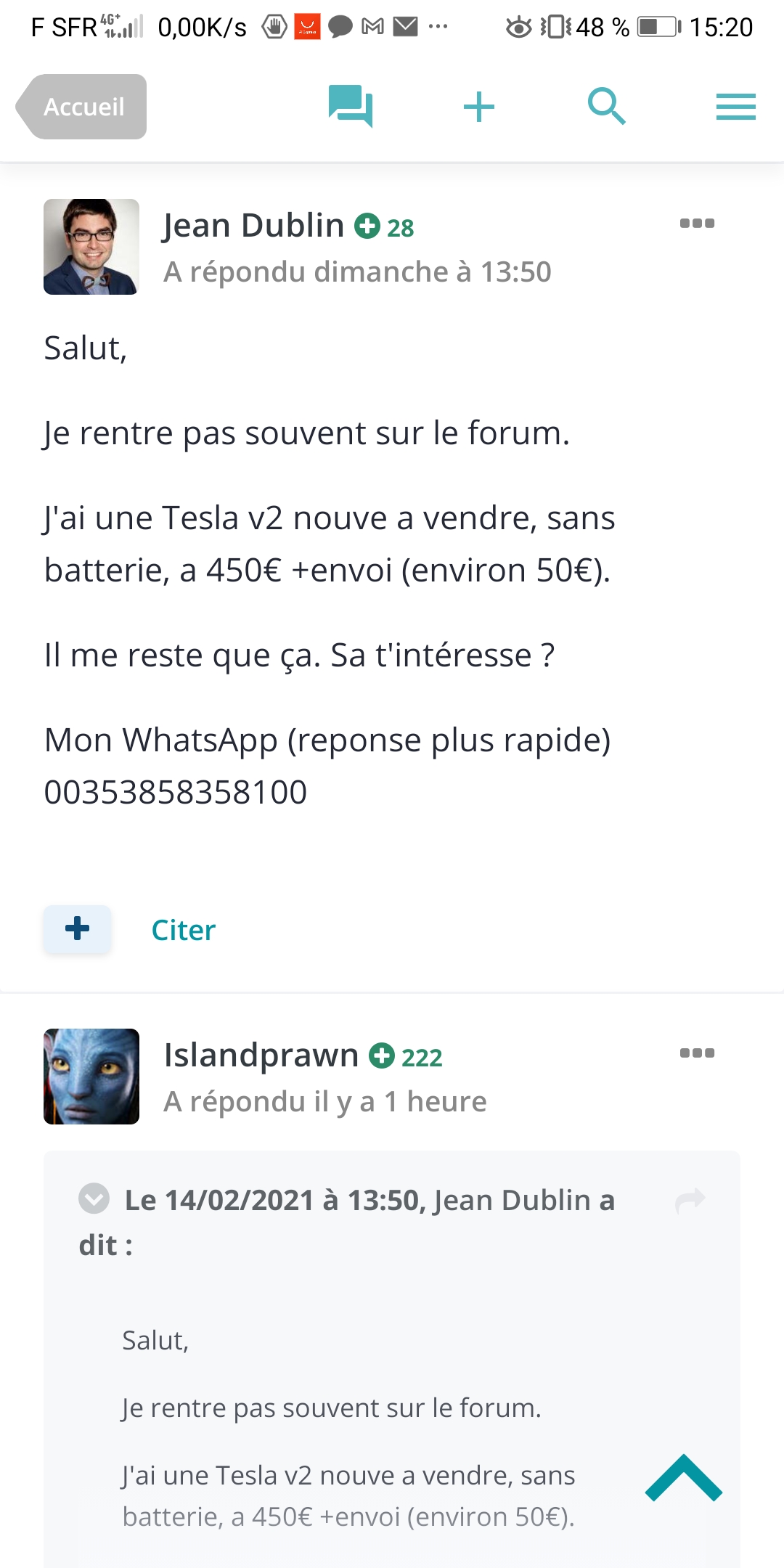The width and height of the screenshot is (784, 1568).
Task: Open the search magnifier
Action: pos(607,107)
